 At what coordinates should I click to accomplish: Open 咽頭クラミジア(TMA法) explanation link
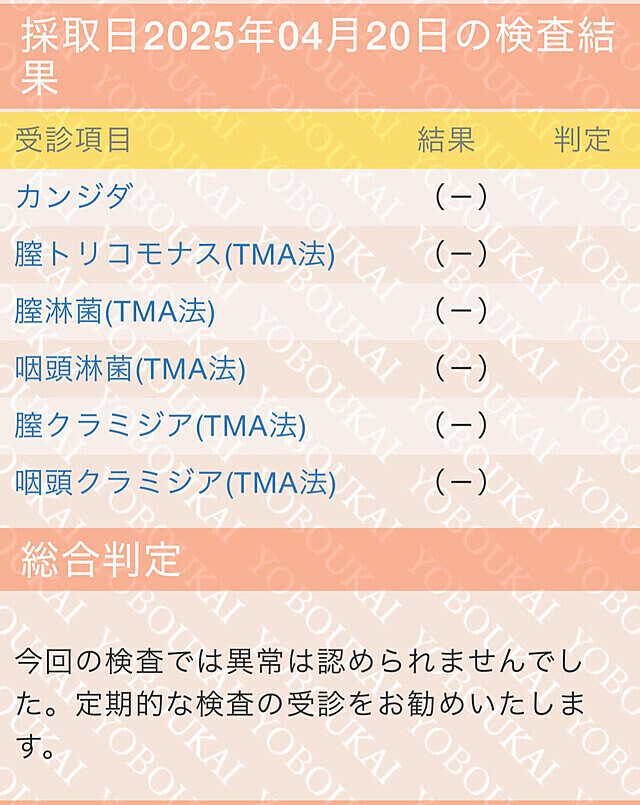175,483
